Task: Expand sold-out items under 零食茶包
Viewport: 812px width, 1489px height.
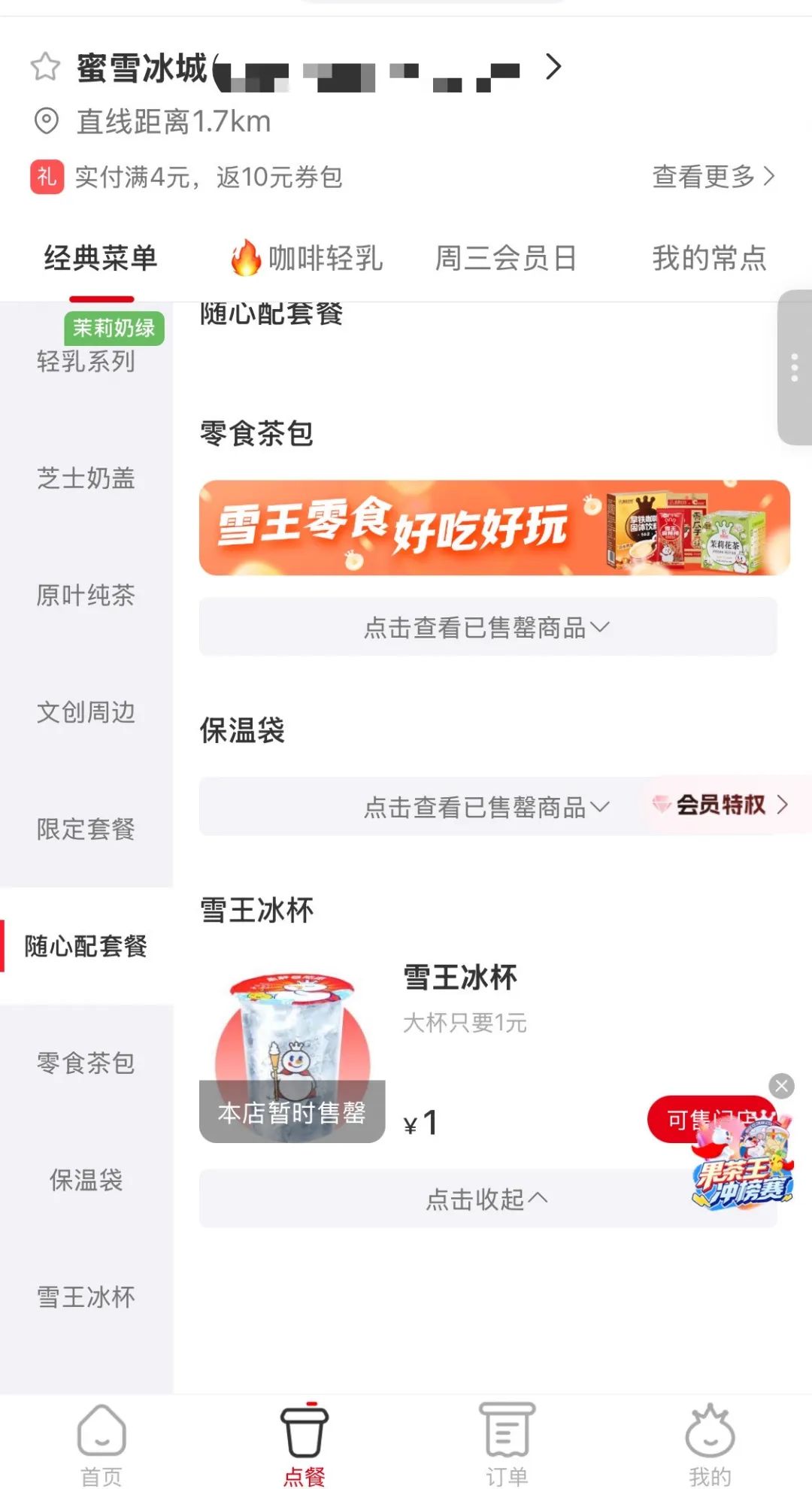Action: 487,627
